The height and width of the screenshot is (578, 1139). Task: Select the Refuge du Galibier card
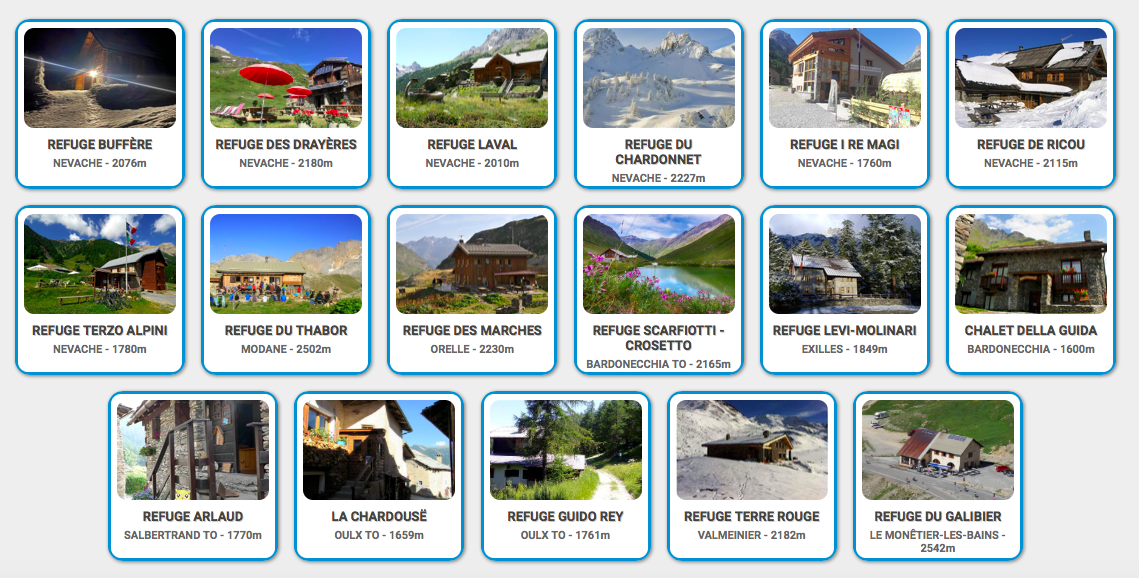tap(938, 476)
